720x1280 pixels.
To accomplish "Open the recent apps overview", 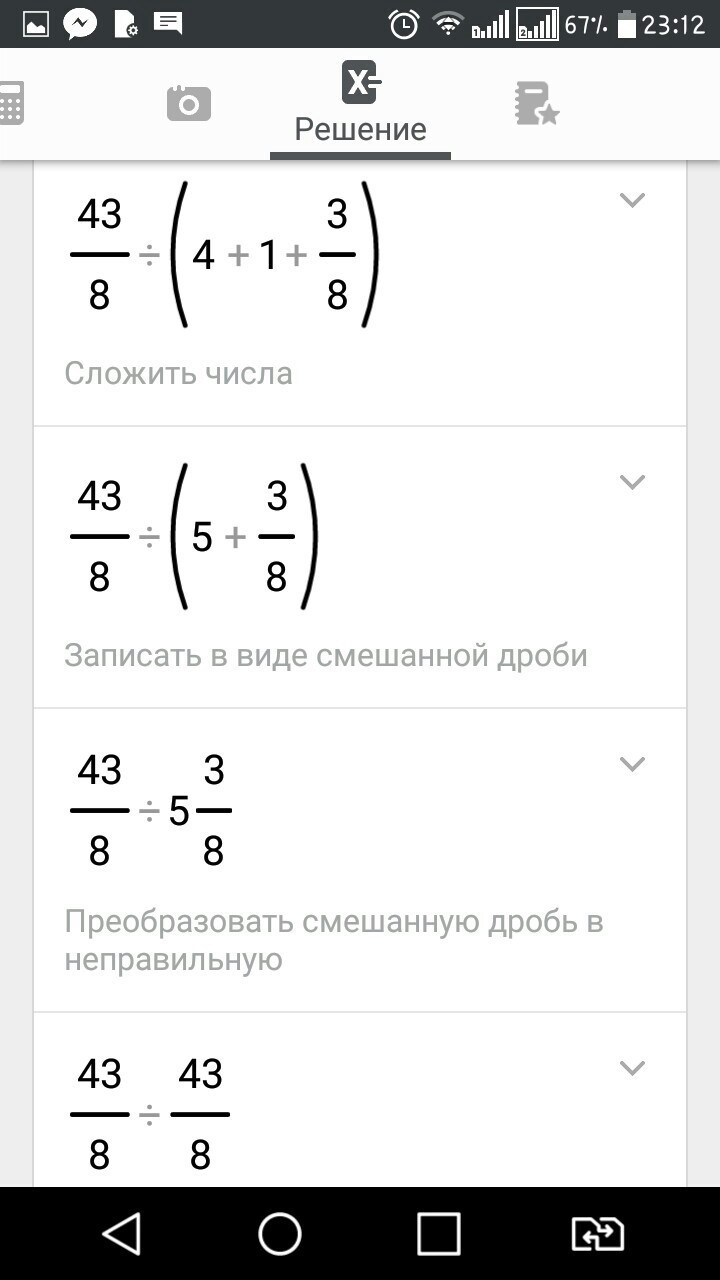I will click(x=438, y=1234).
